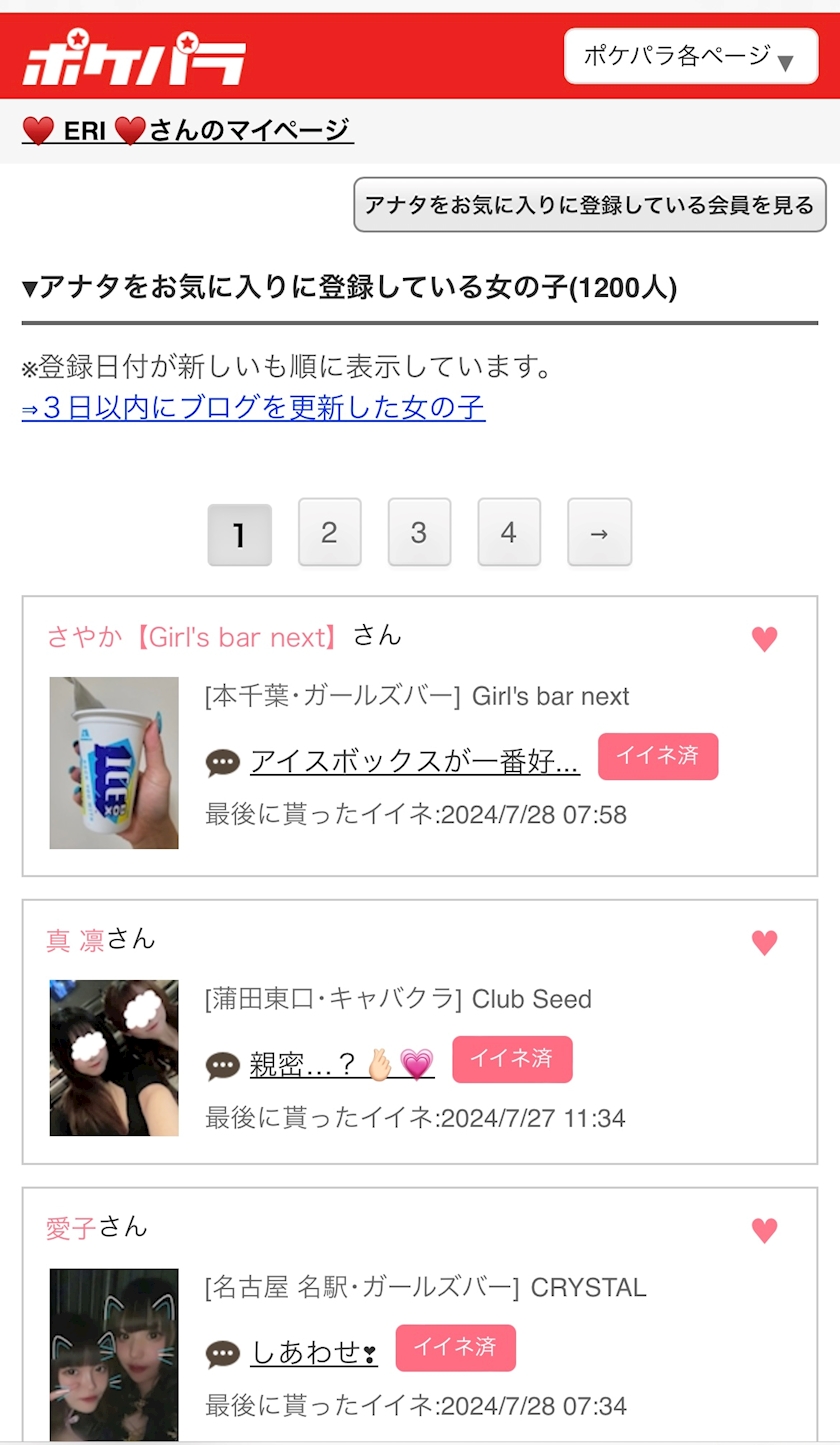Go to page 3
840x1445 pixels.
(419, 533)
